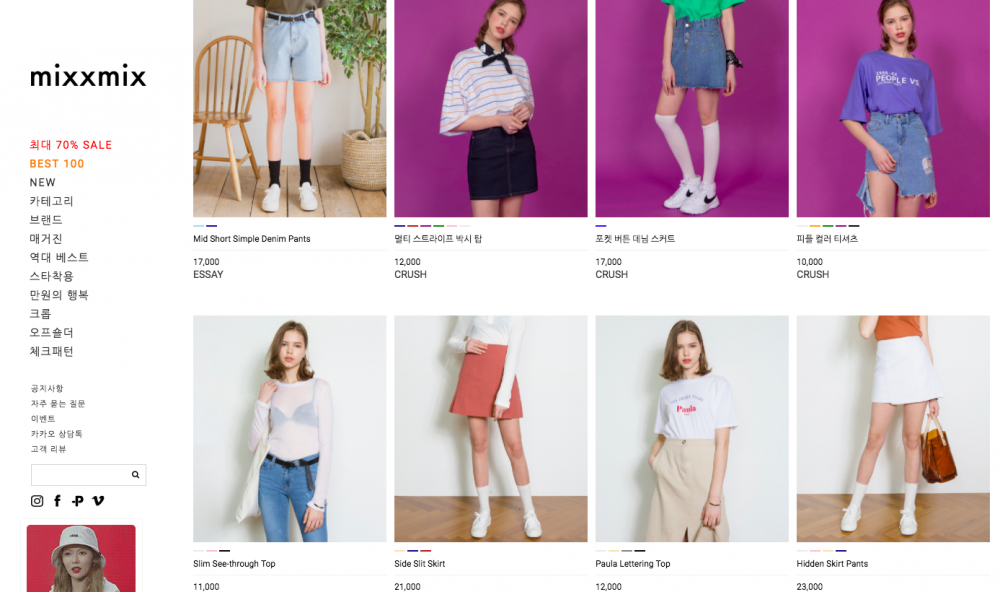
Task: Open the Facebook icon link
Action: [57, 501]
